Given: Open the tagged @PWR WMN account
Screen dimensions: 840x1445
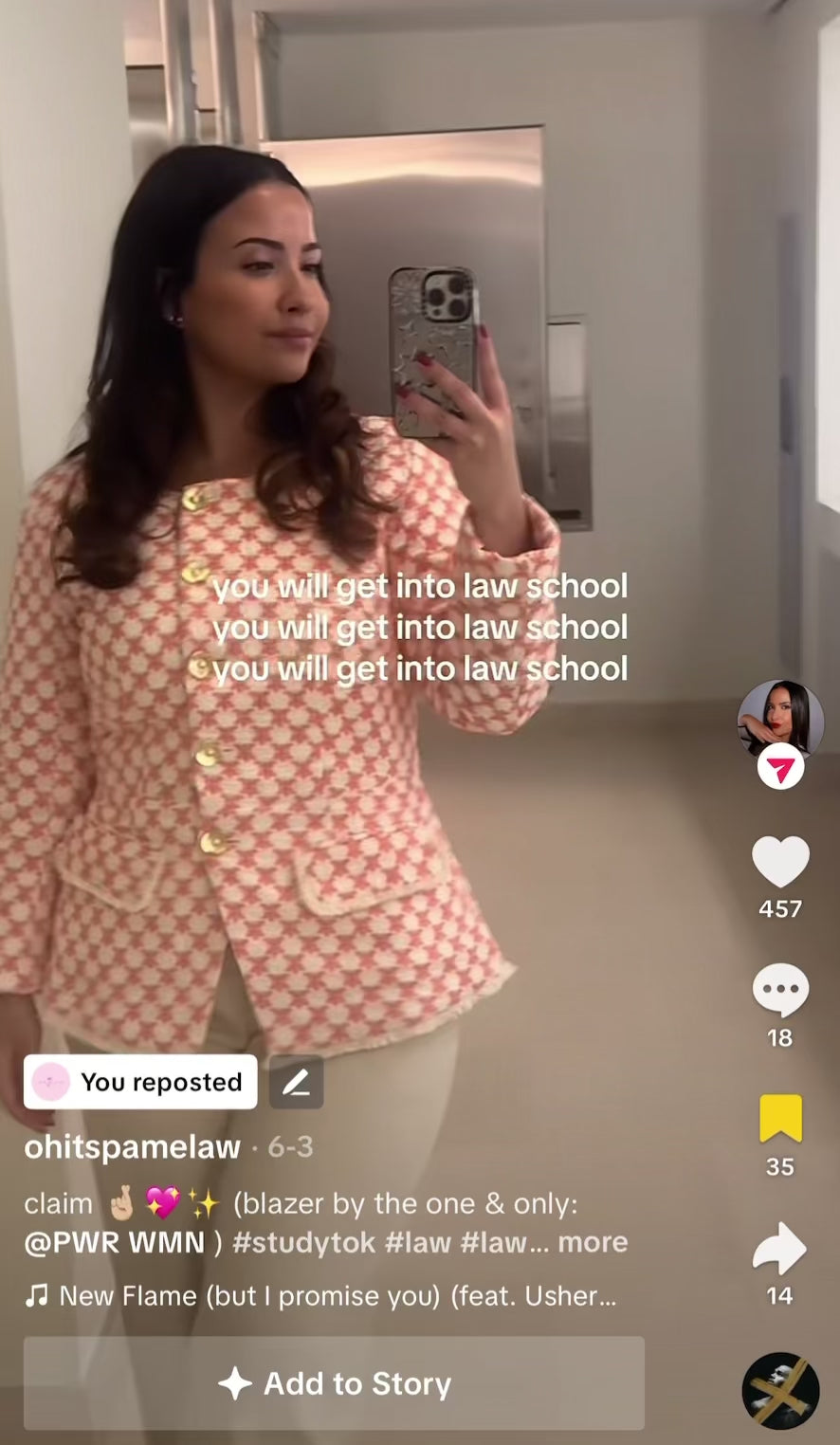Looking at the screenshot, I should pyautogui.click(x=114, y=1242).
